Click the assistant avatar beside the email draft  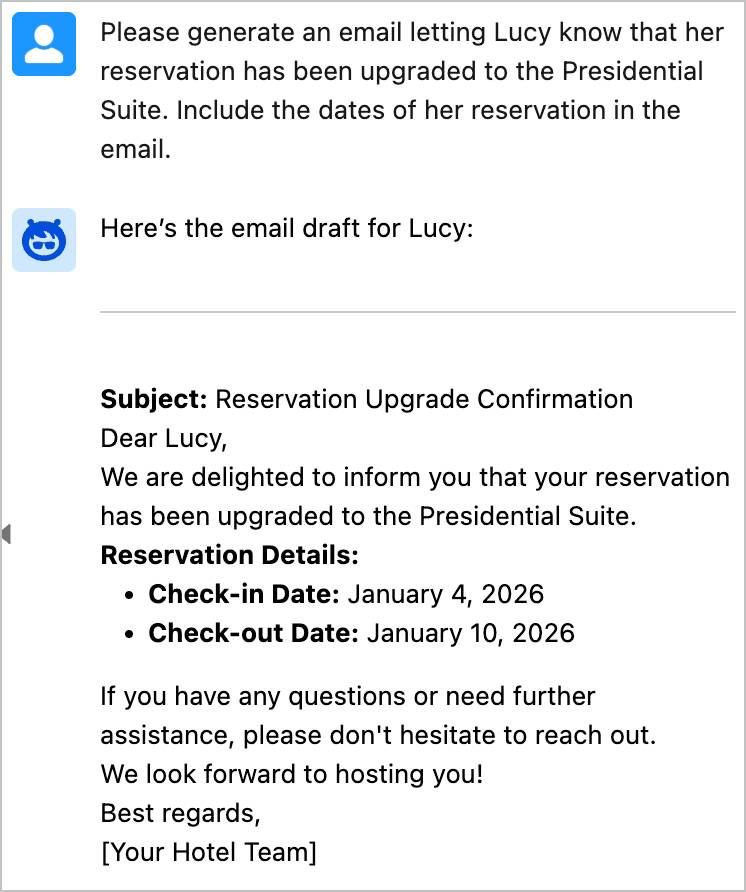(43, 240)
